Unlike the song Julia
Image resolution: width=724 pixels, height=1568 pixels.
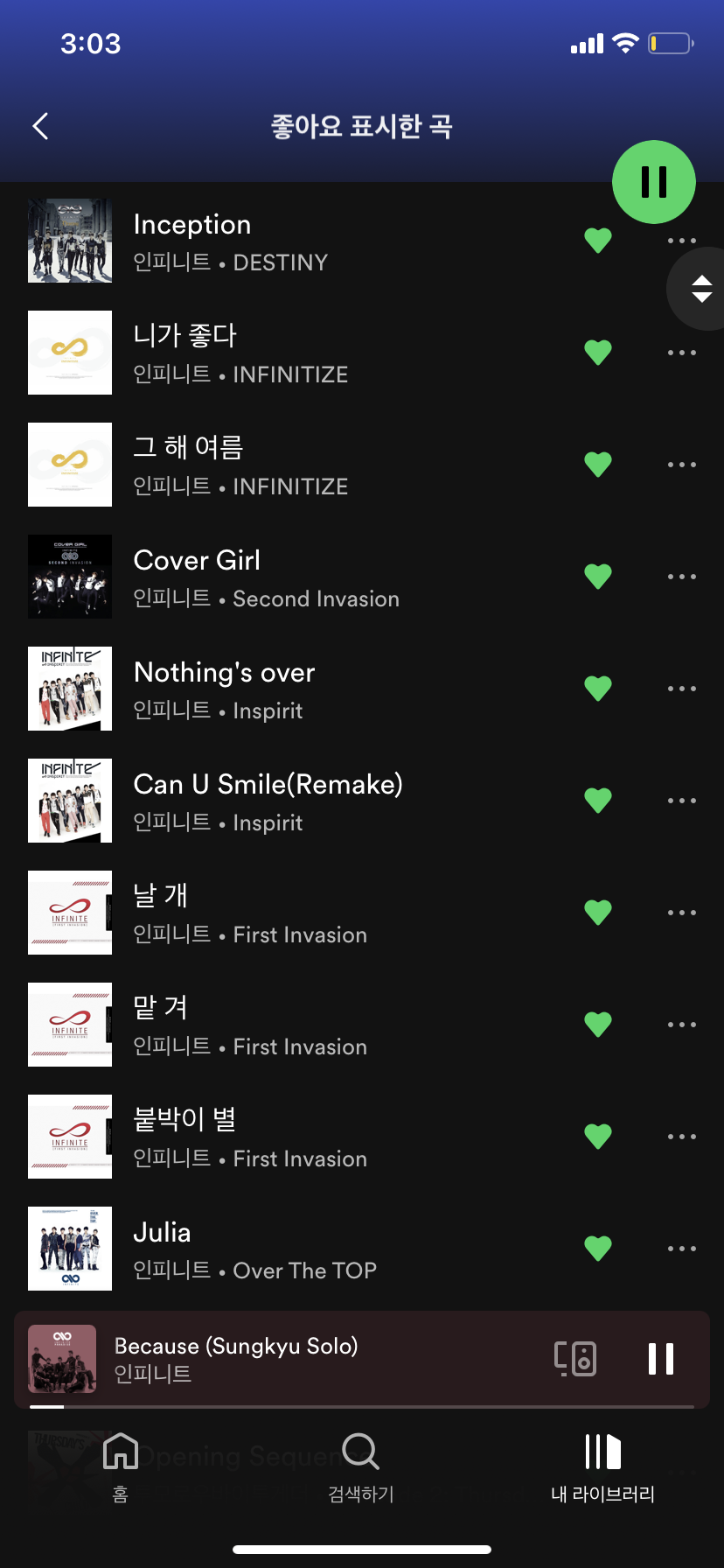tap(598, 1249)
